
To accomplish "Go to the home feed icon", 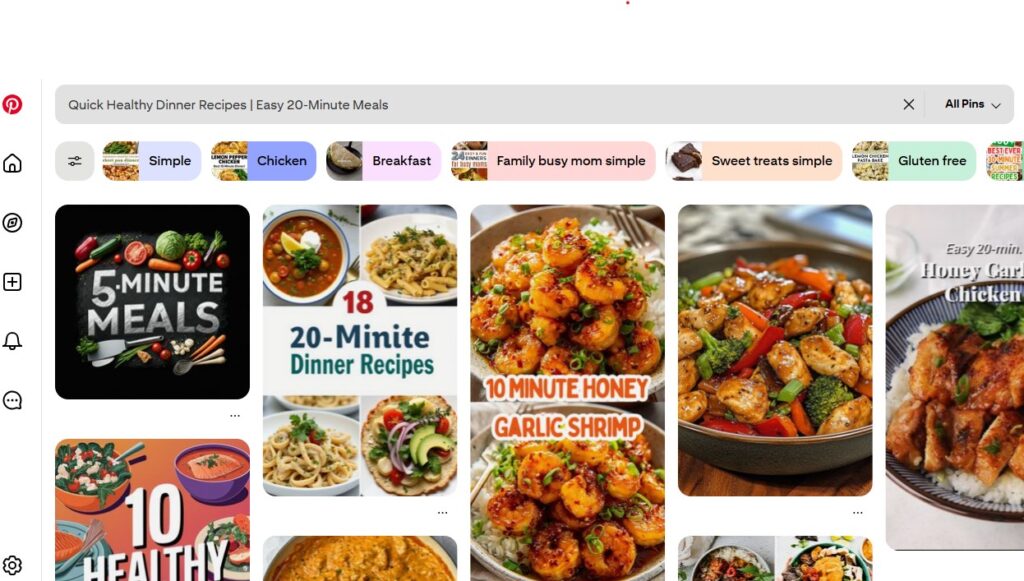I will (x=12, y=164).
